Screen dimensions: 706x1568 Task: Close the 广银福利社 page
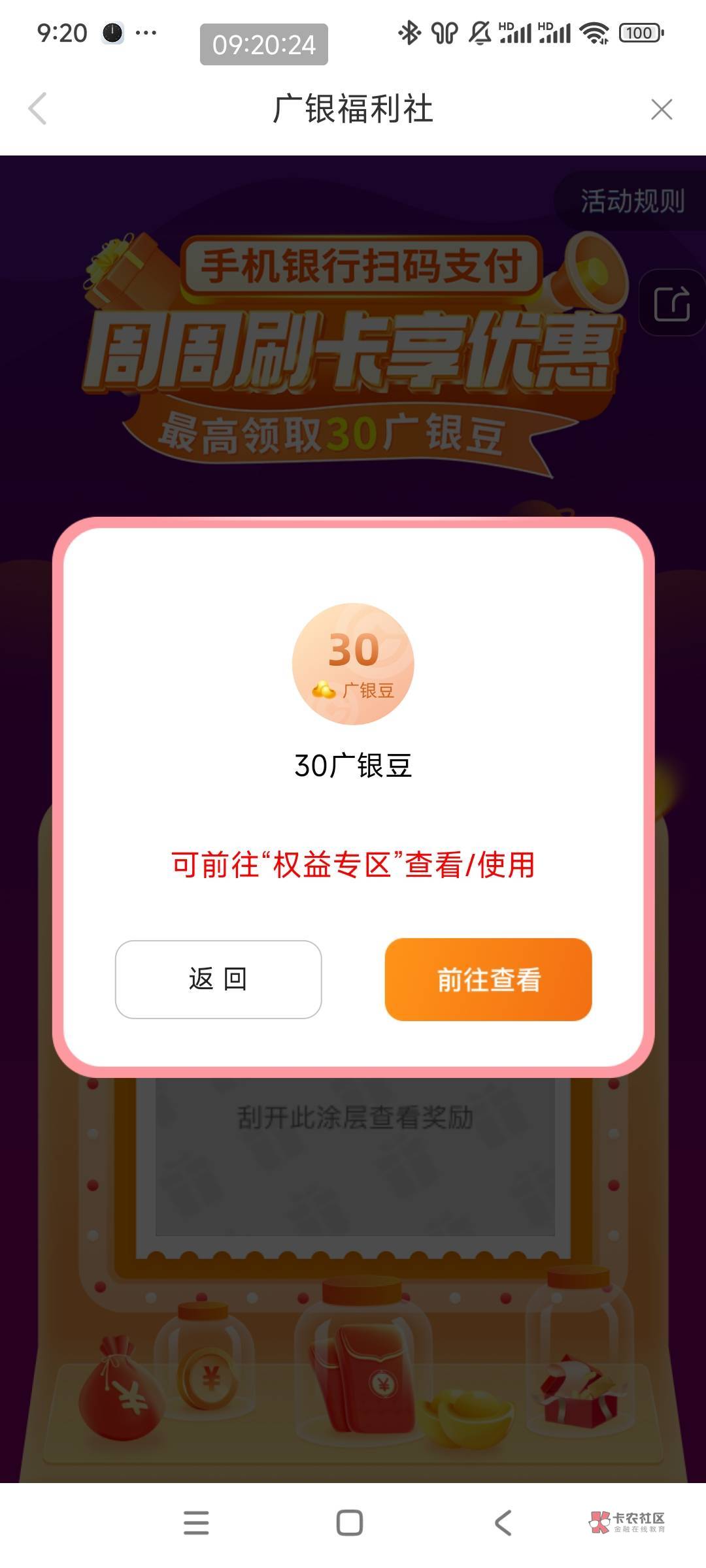pyautogui.click(x=662, y=109)
